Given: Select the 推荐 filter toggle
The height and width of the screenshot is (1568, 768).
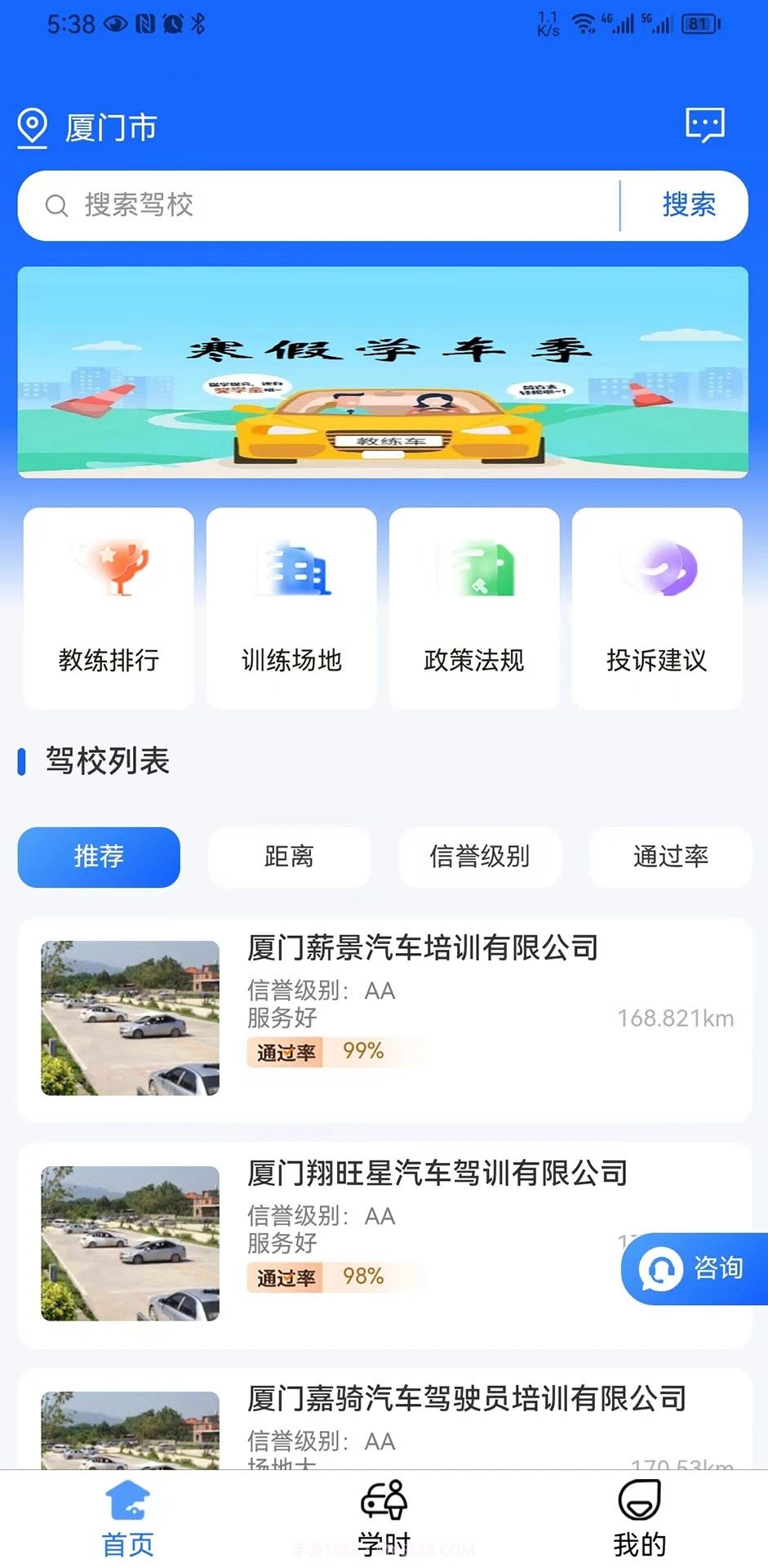Looking at the screenshot, I should [x=99, y=857].
